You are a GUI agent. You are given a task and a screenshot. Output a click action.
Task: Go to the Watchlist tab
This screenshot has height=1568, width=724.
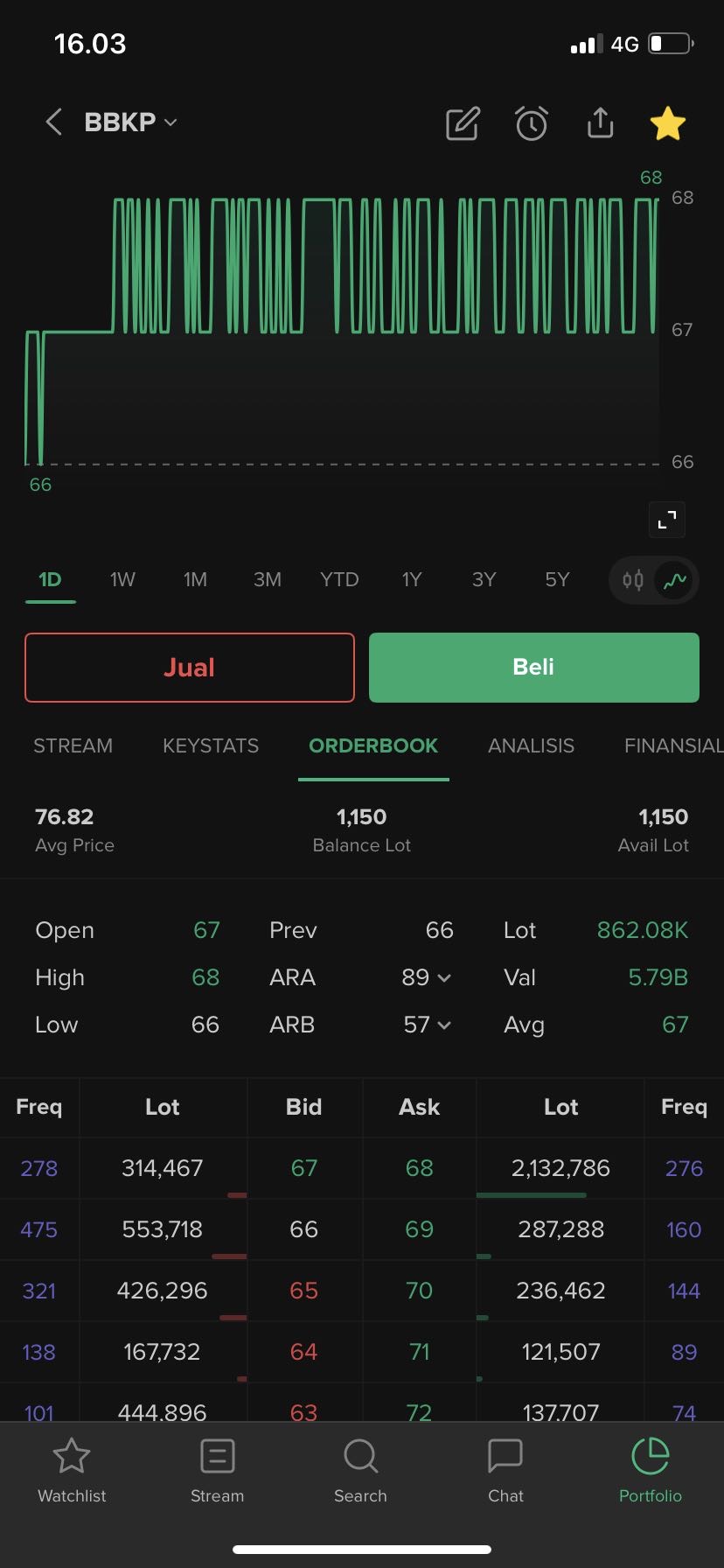click(x=72, y=1472)
